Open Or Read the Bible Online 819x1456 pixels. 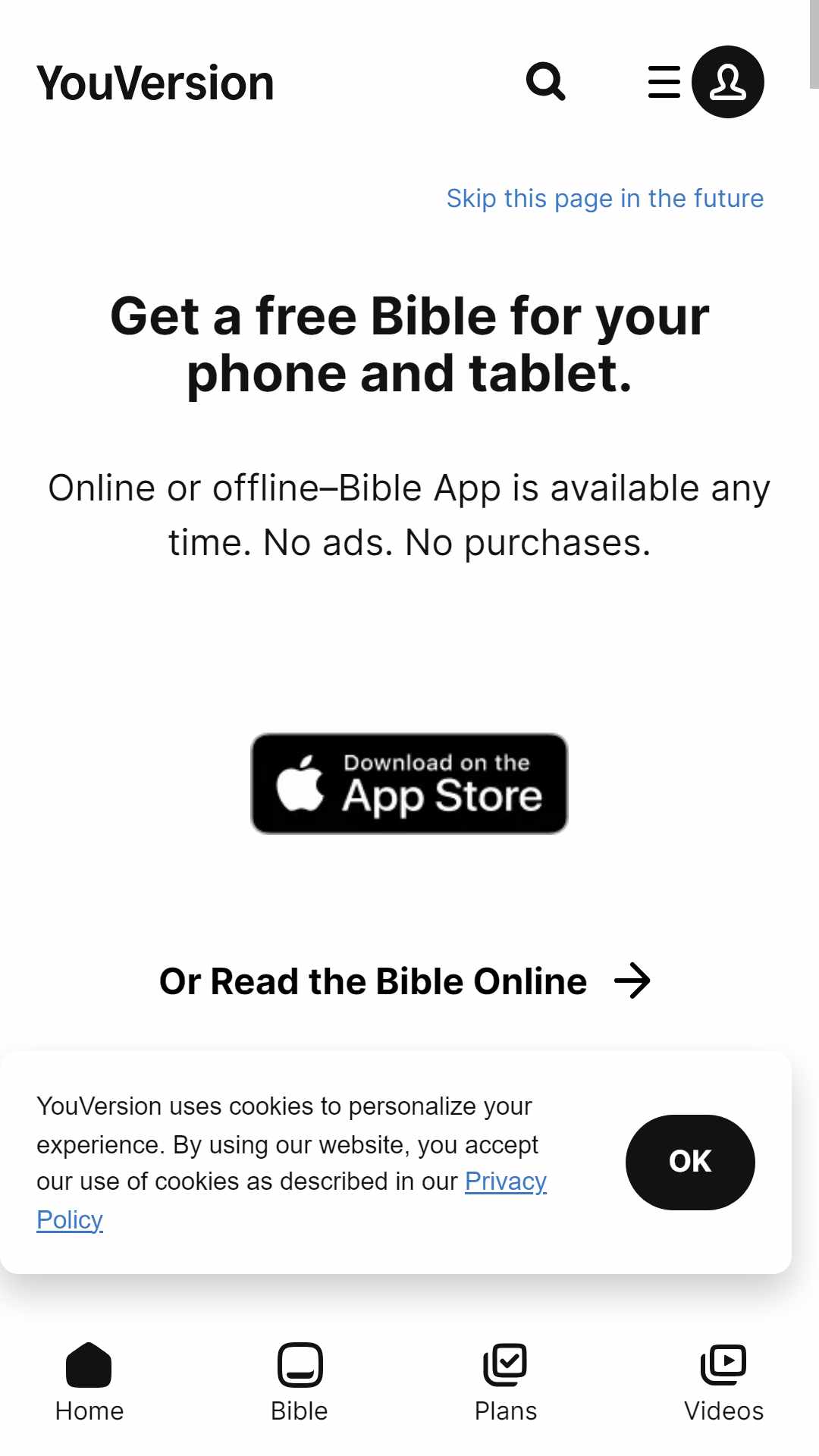click(405, 981)
